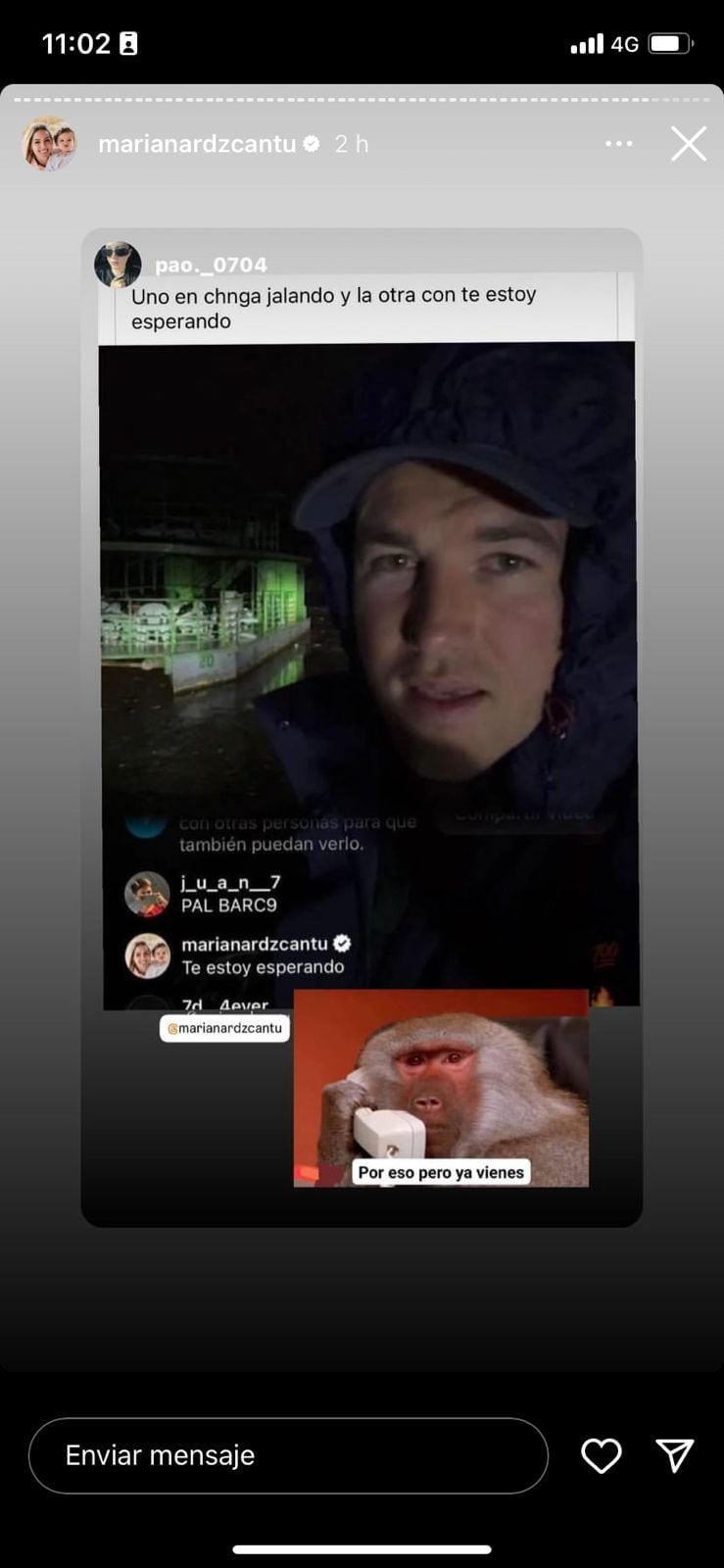
Task: Like this story with the heart
Action: click(601, 1455)
